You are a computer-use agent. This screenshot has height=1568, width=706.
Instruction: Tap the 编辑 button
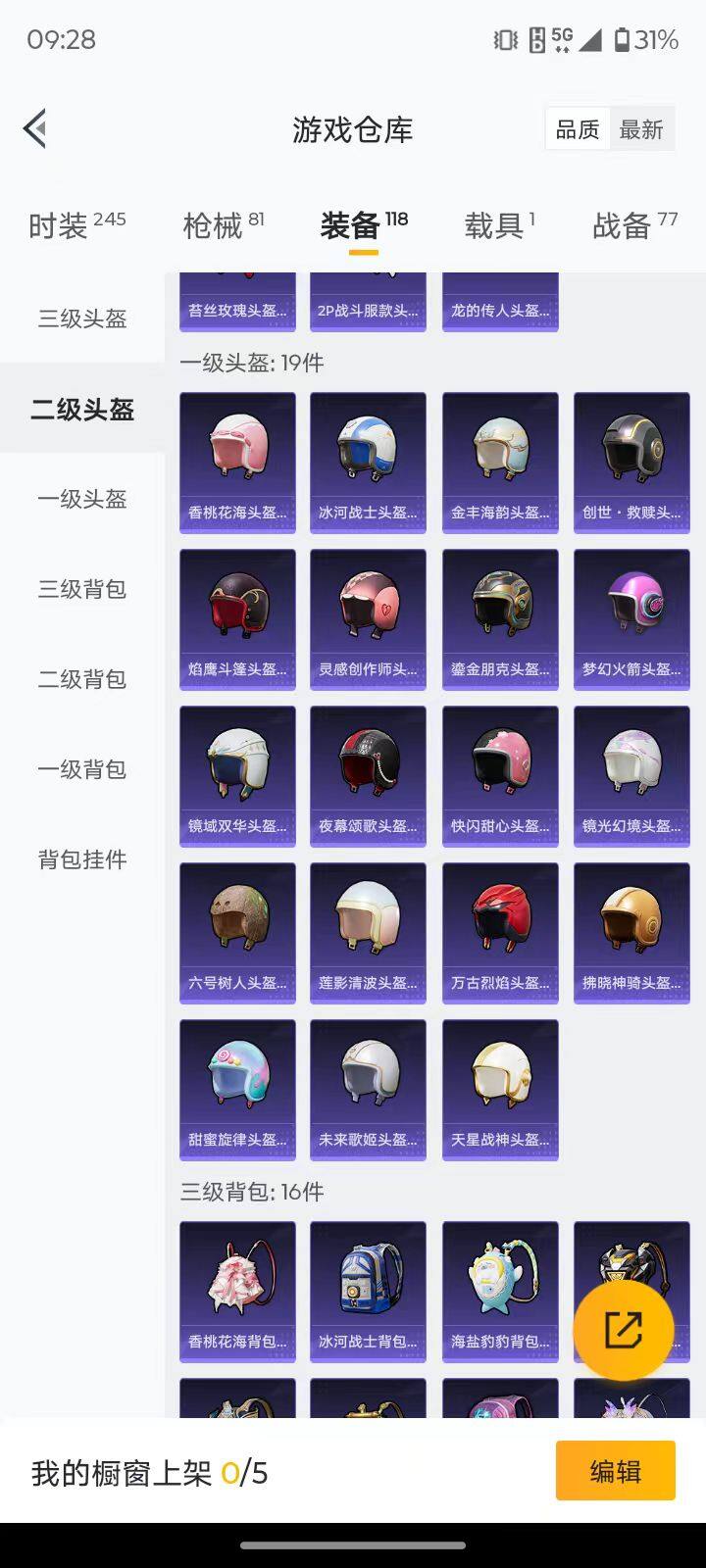[x=615, y=1471]
